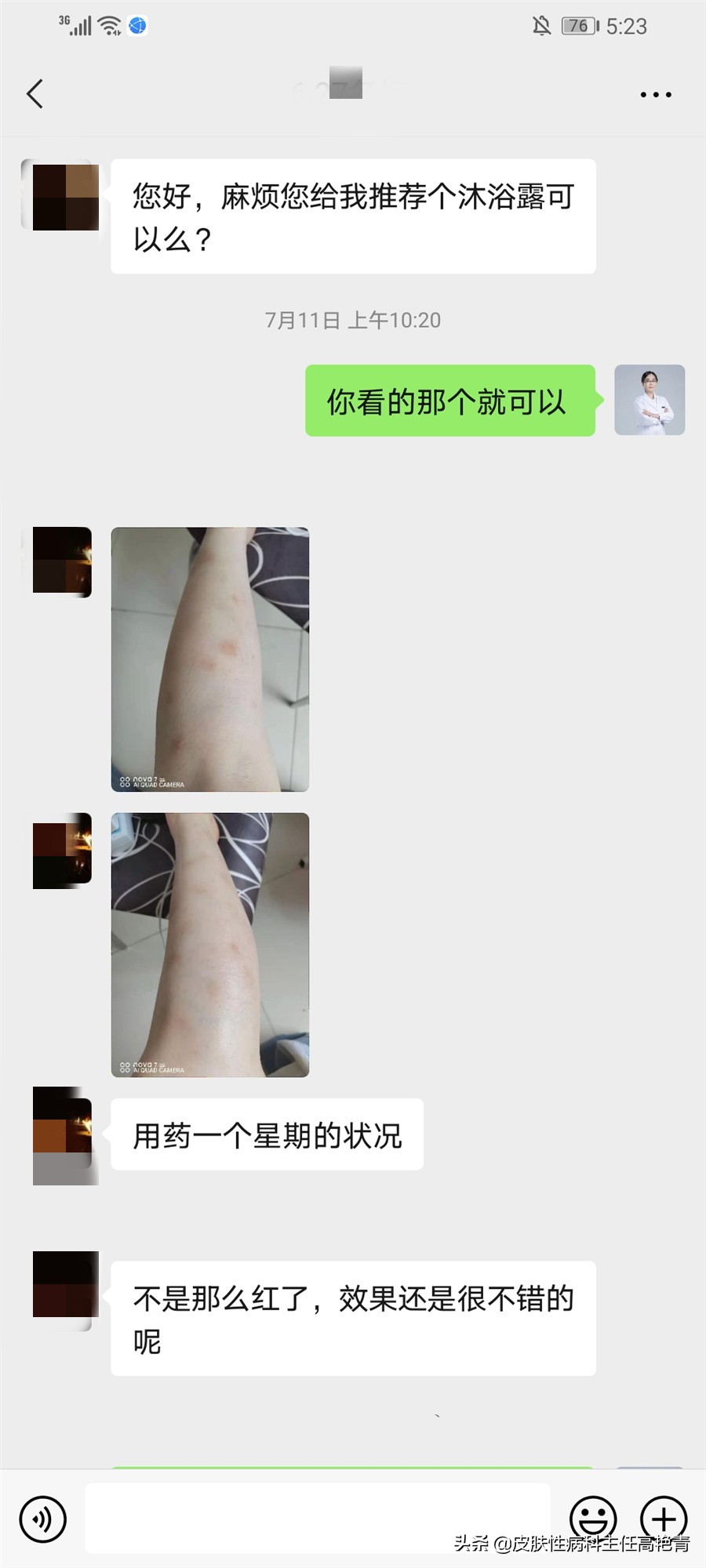The height and width of the screenshot is (1568, 706).
Task: Open the emoji picker
Action: (x=592, y=1517)
